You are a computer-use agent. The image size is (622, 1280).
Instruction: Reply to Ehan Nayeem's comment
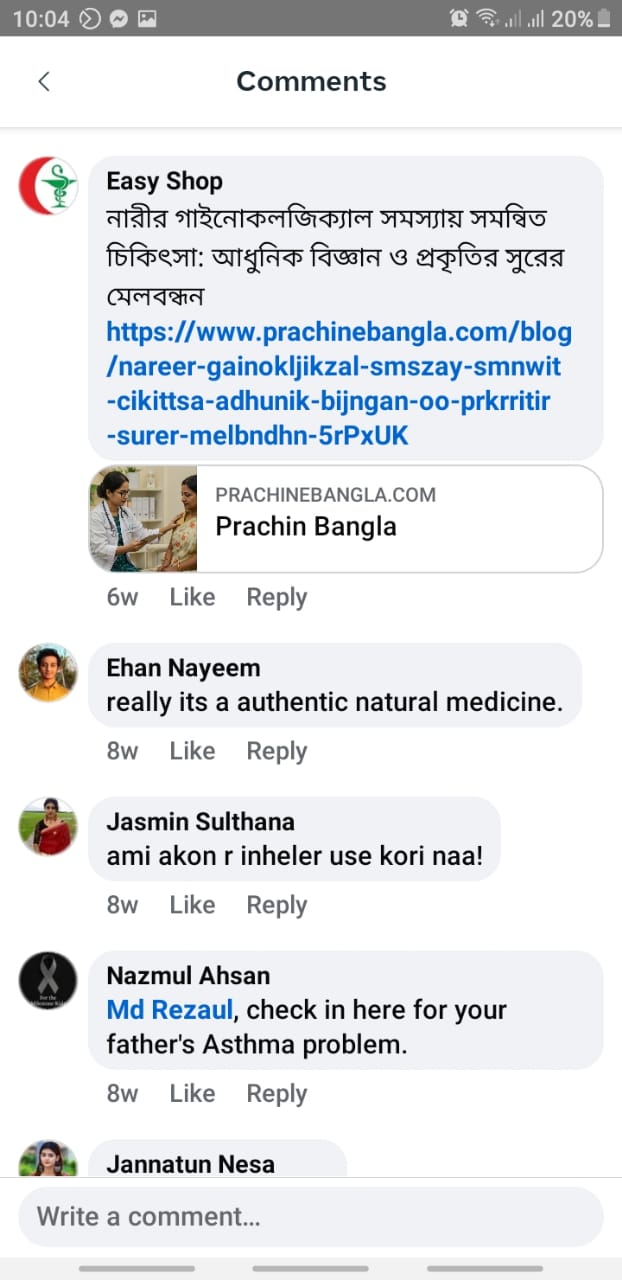[277, 751]
